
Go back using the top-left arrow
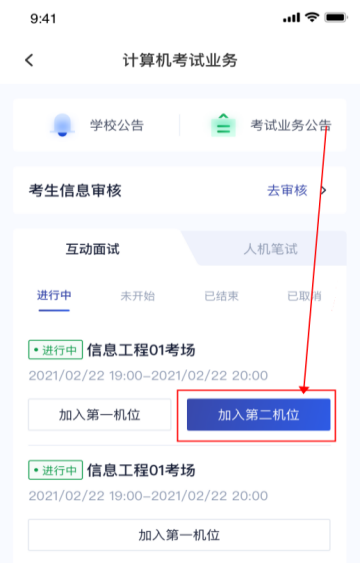(x=29, y=60)
